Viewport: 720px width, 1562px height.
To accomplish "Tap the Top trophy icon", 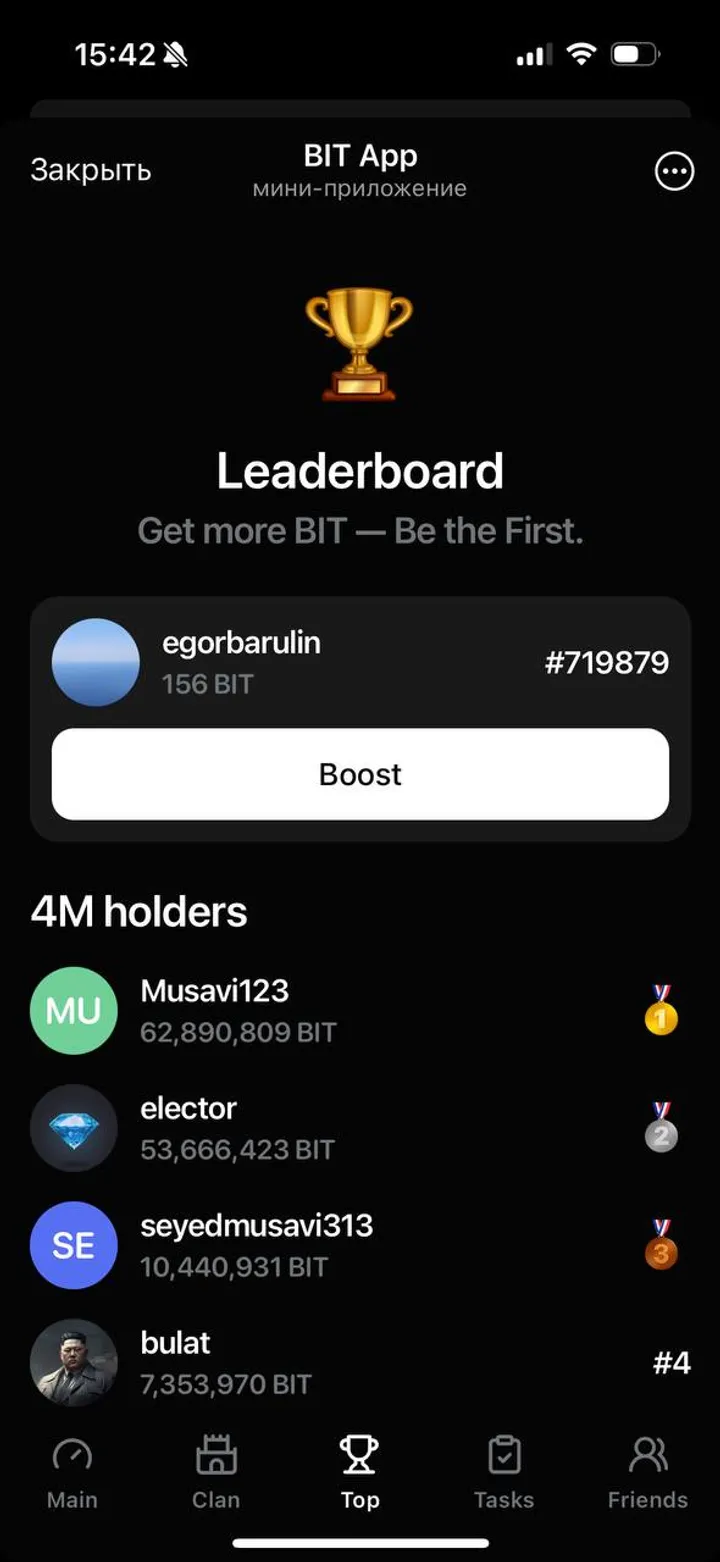I will click(359, 1455).
